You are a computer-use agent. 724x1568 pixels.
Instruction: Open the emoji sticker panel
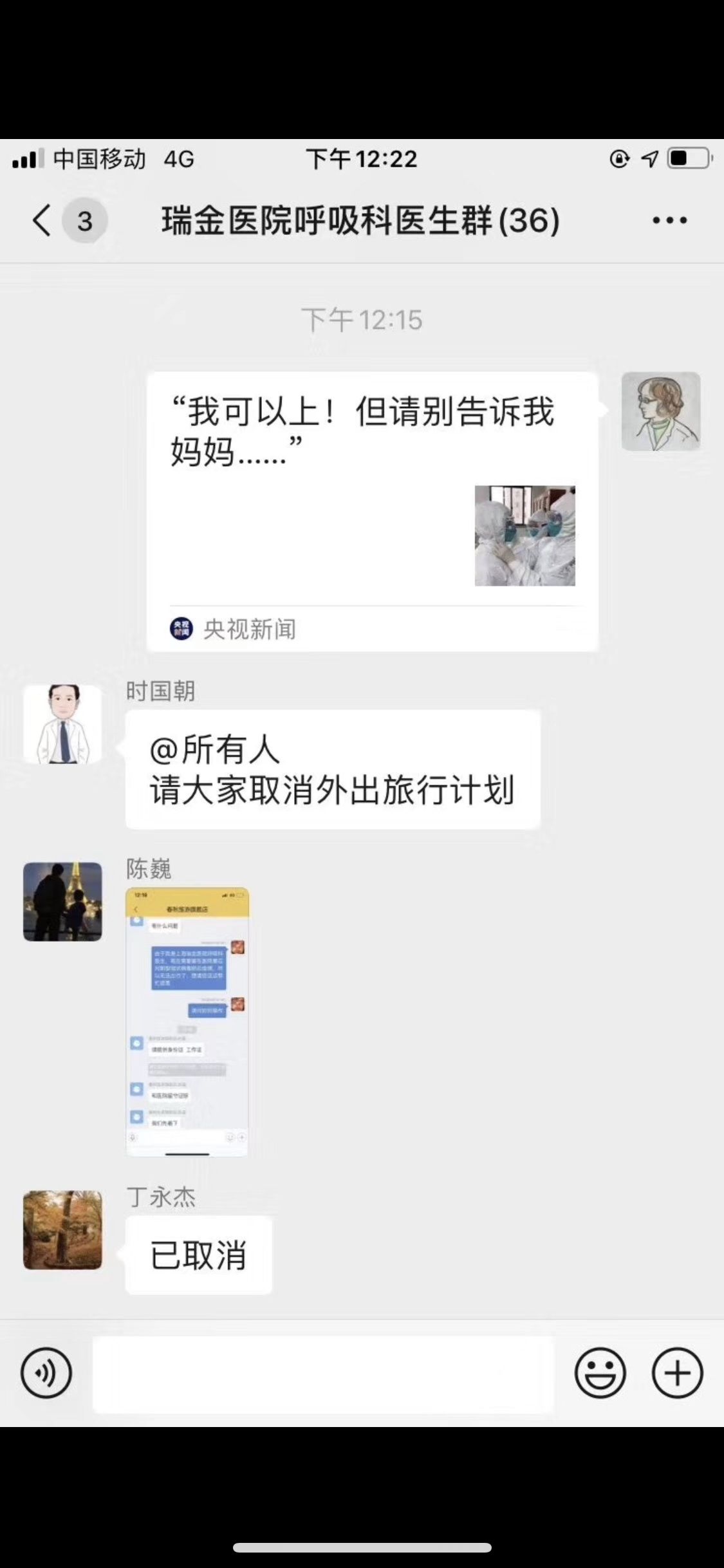[x=600, y=1373]
